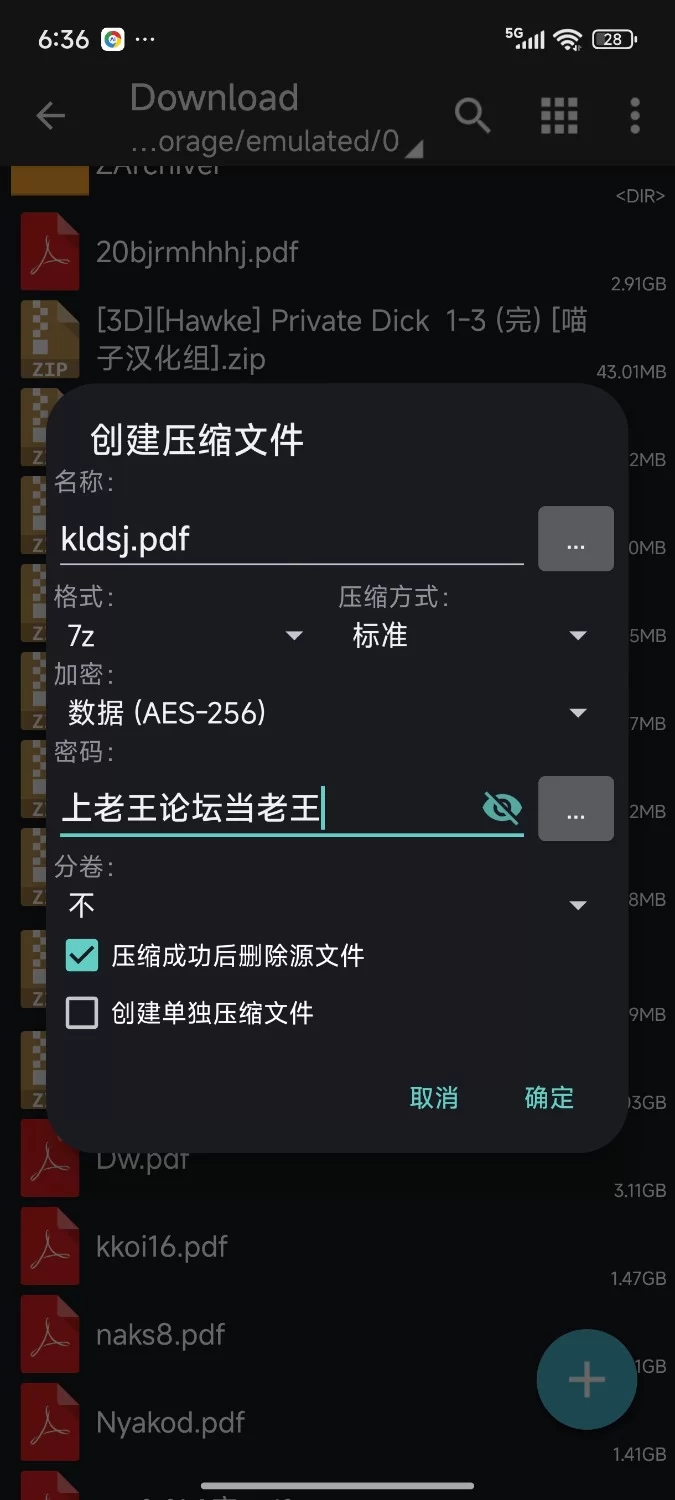
Task: Open the browse button beside the name field
Action: (x=576, y=539)
